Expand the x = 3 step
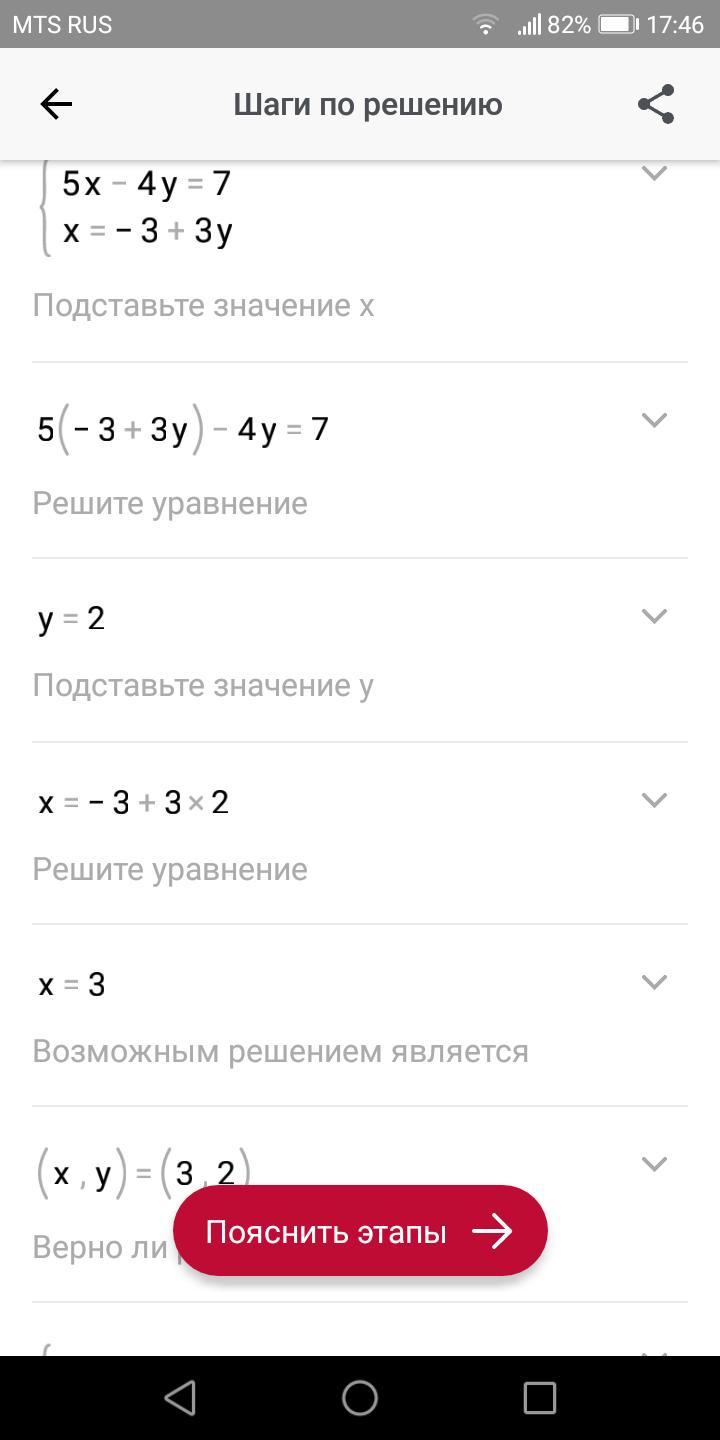720x1440 pixels. coord(654,982)
